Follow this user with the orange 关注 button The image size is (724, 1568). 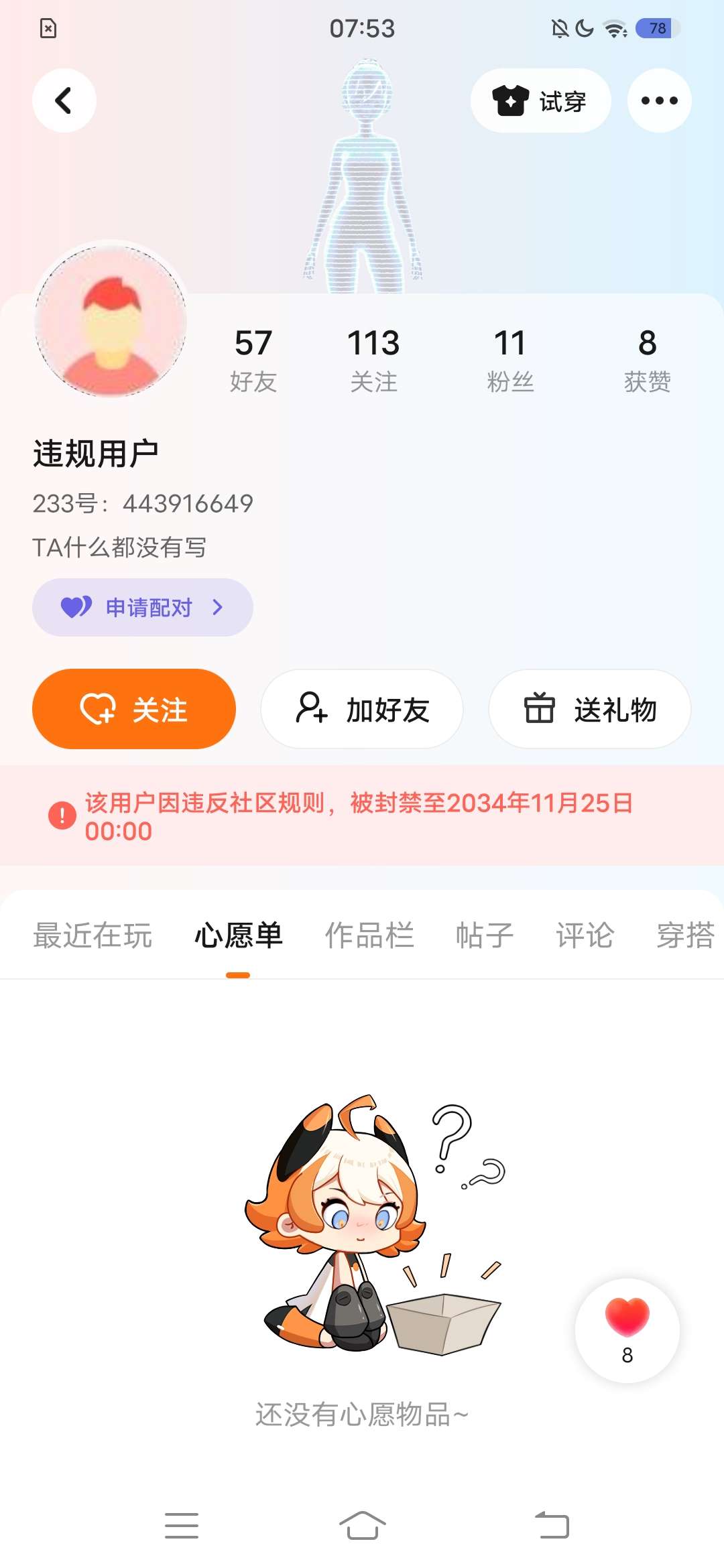click(134, 709)
